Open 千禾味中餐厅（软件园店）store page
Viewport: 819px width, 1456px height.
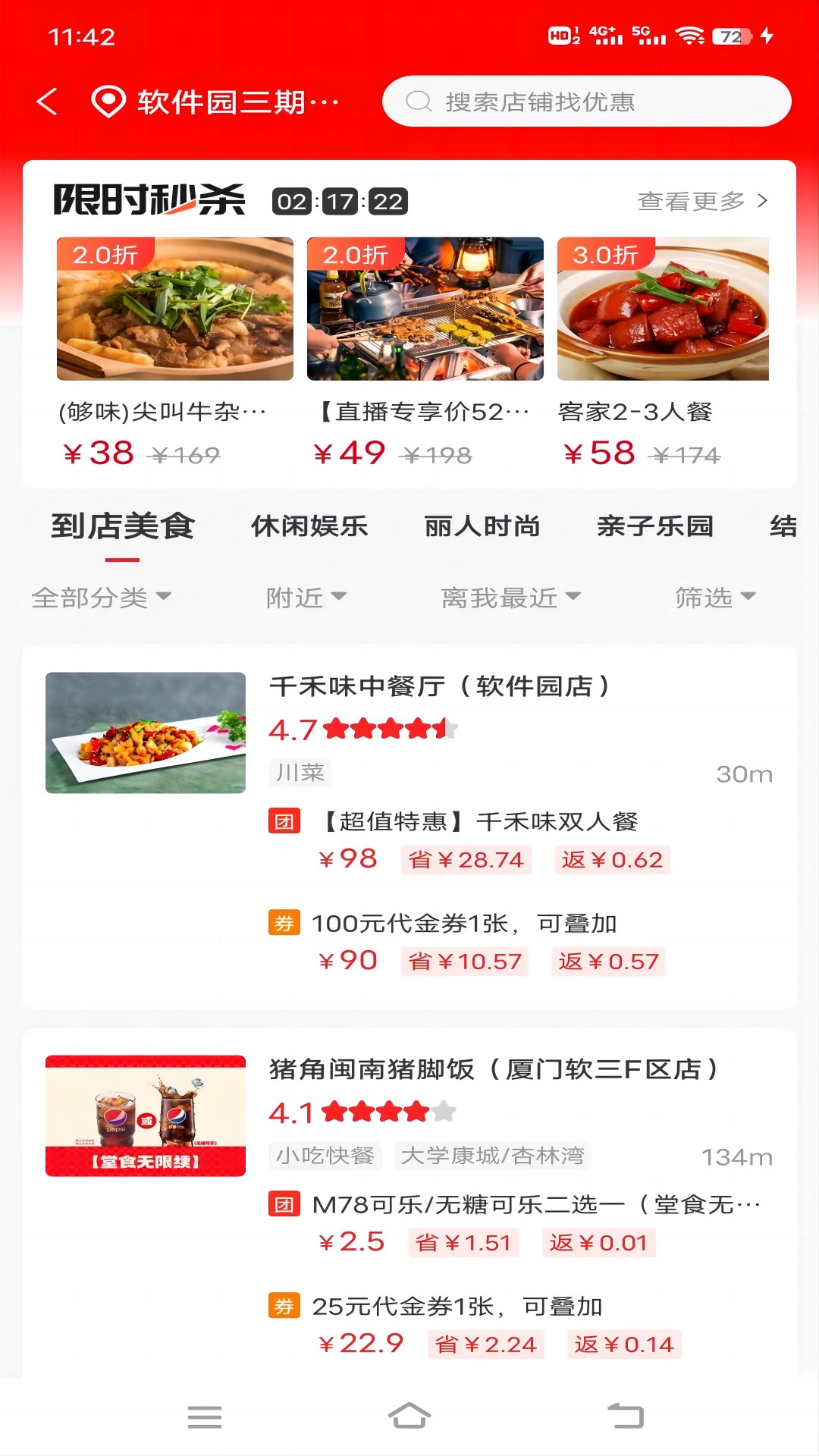(440, 686)
